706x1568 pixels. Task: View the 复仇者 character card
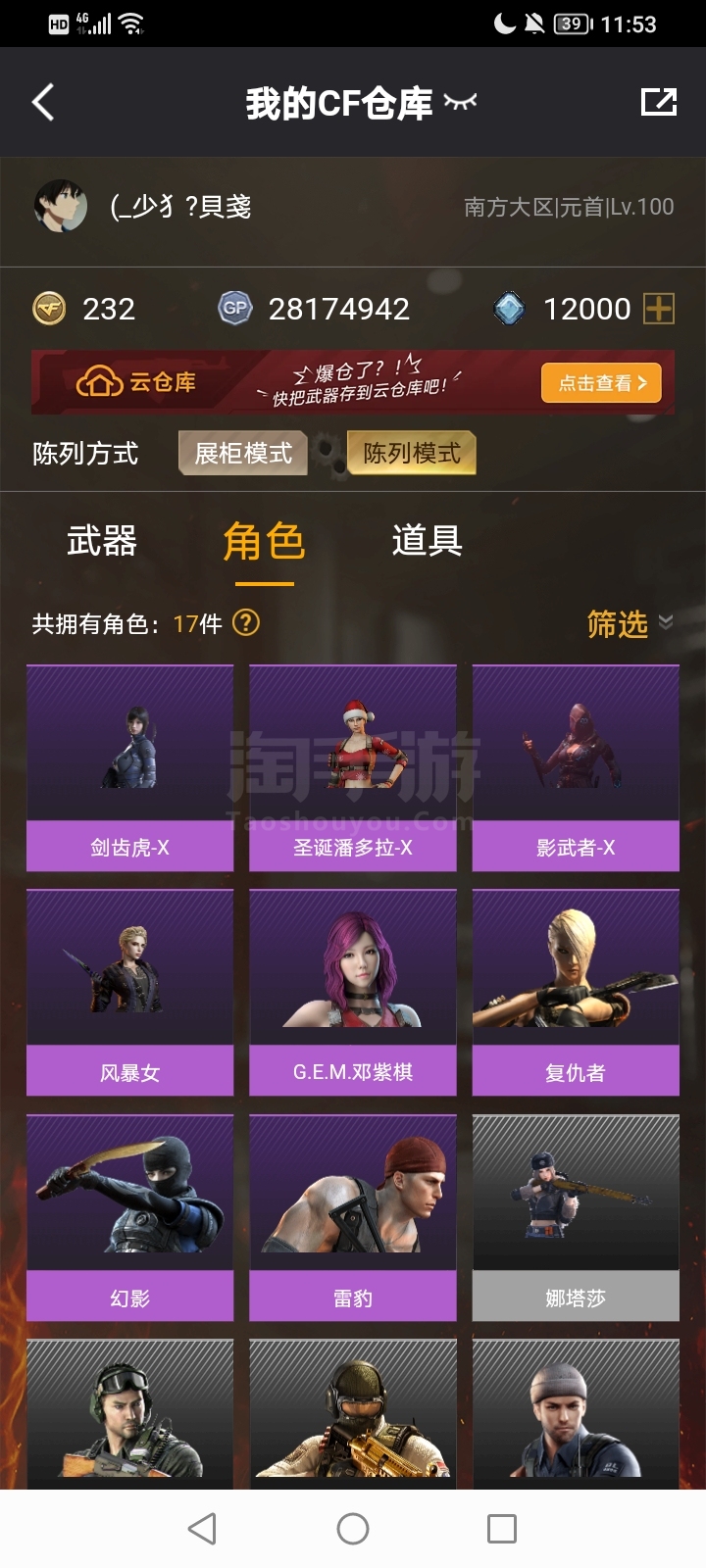576,993
